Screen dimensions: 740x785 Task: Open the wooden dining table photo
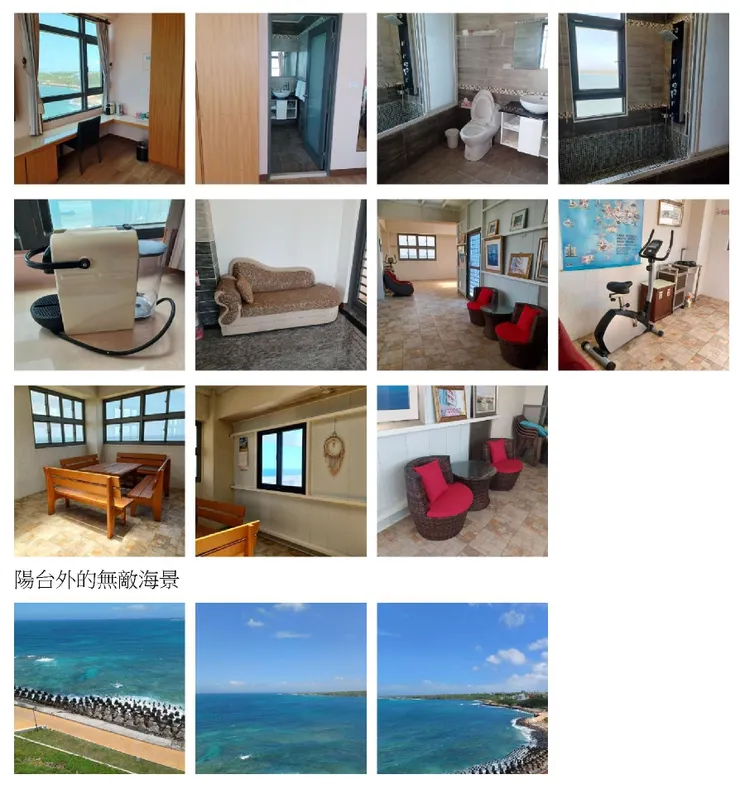[x=99, y=471]
